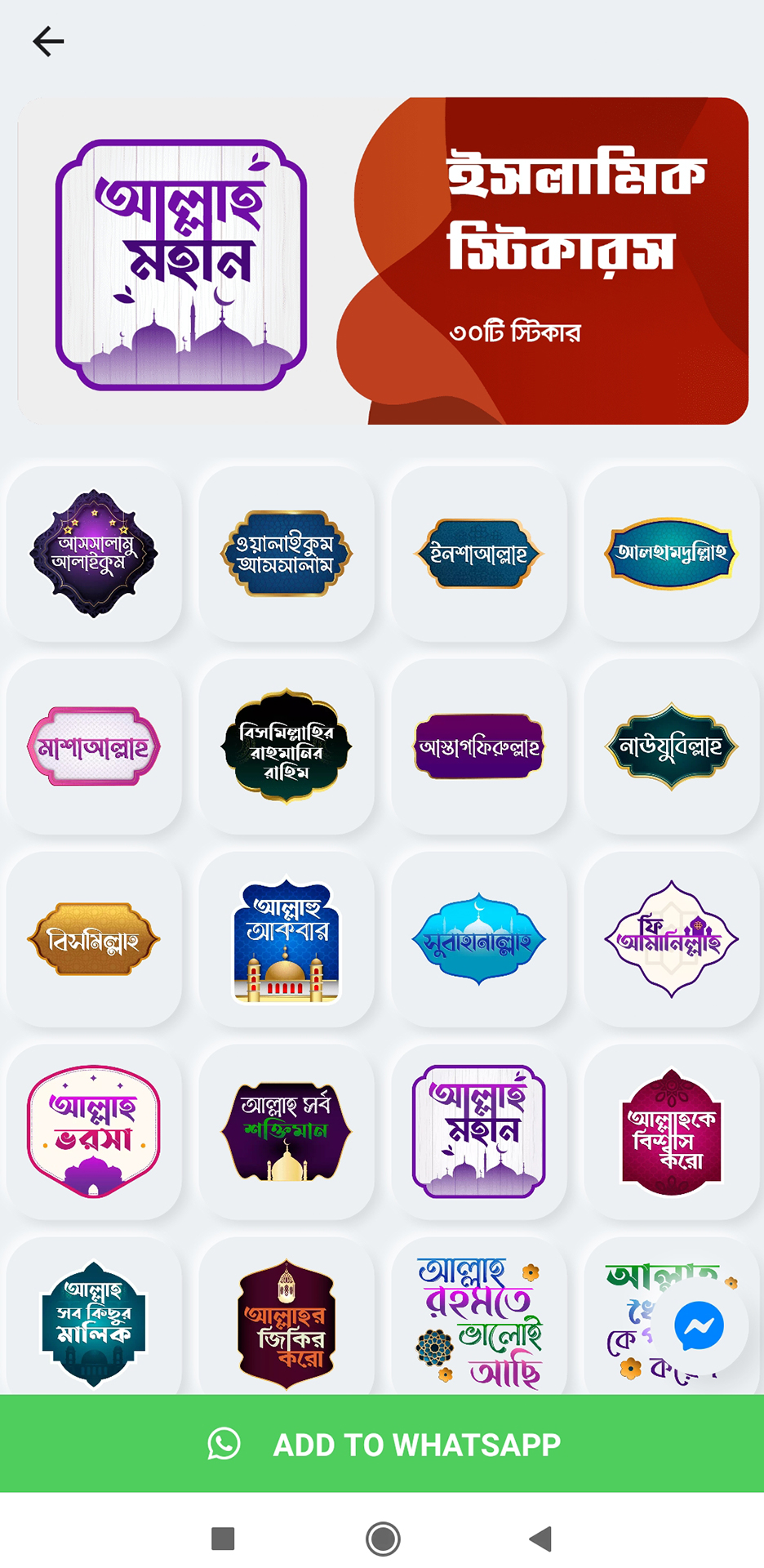Tap the Add to WhatsApp button
Image resolution: width=764 pixels, height=1568 pixels.
382,1444
